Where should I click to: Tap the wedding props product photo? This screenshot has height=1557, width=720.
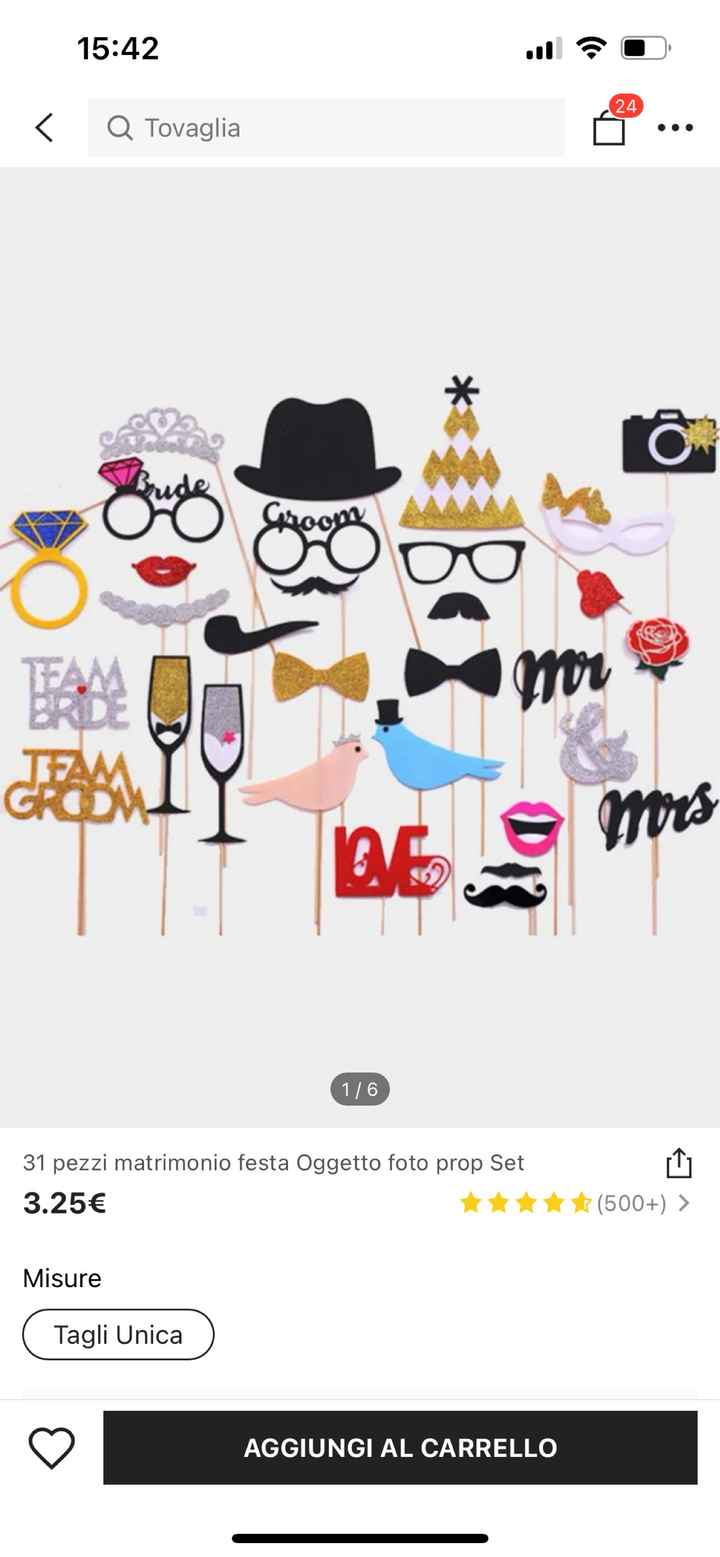360,640
